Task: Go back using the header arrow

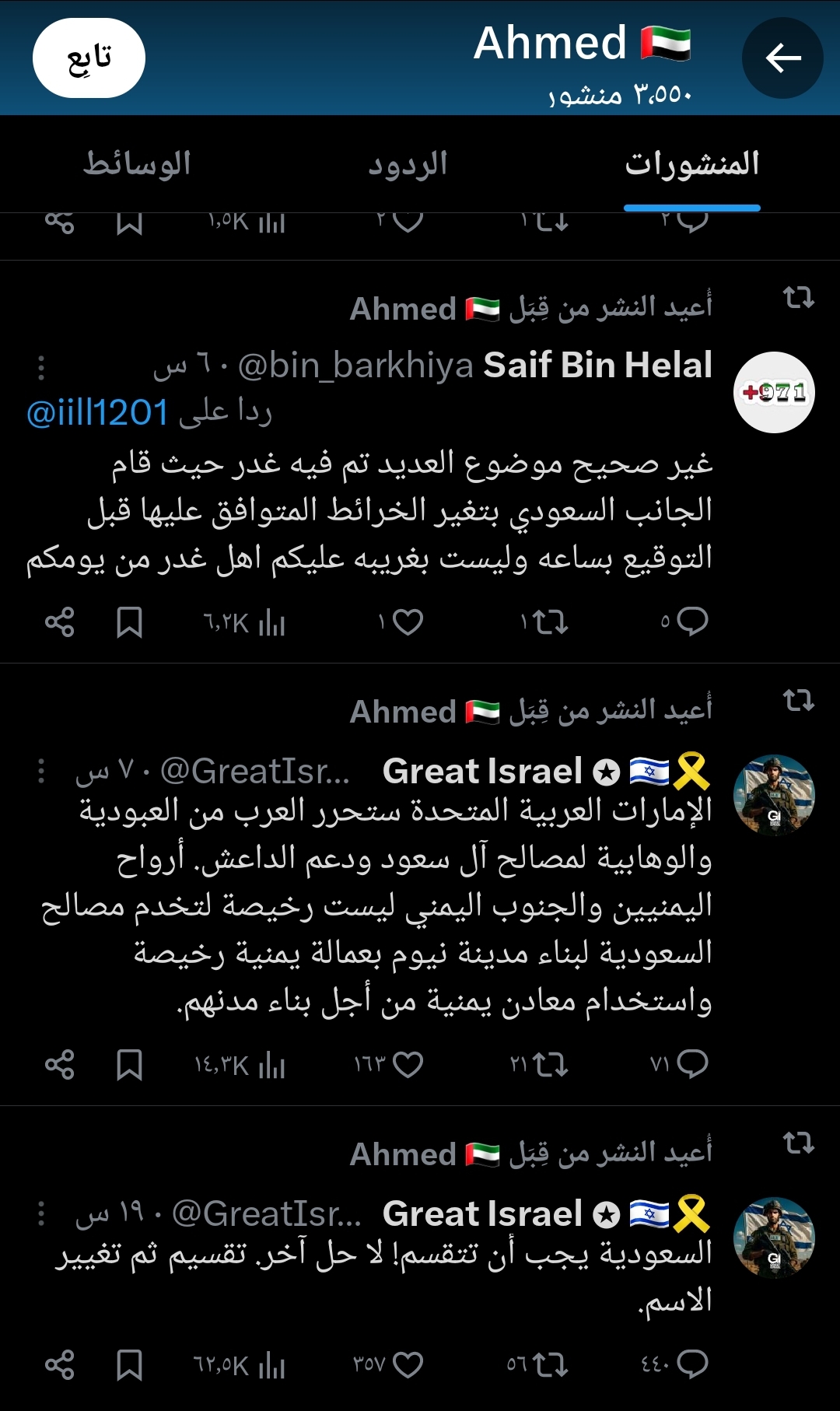Action: point(782,58)
